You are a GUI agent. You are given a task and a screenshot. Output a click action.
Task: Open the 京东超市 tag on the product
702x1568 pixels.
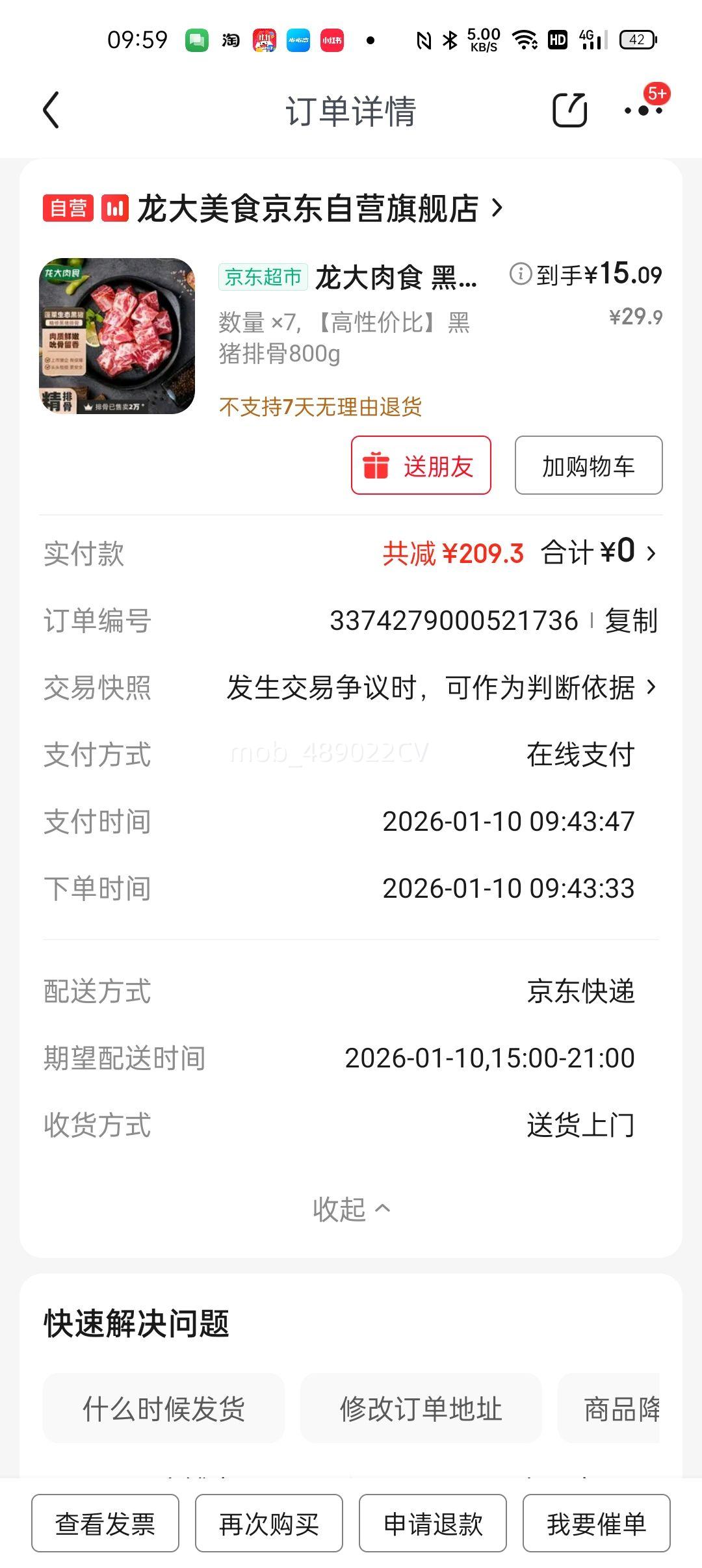[261, 276]
